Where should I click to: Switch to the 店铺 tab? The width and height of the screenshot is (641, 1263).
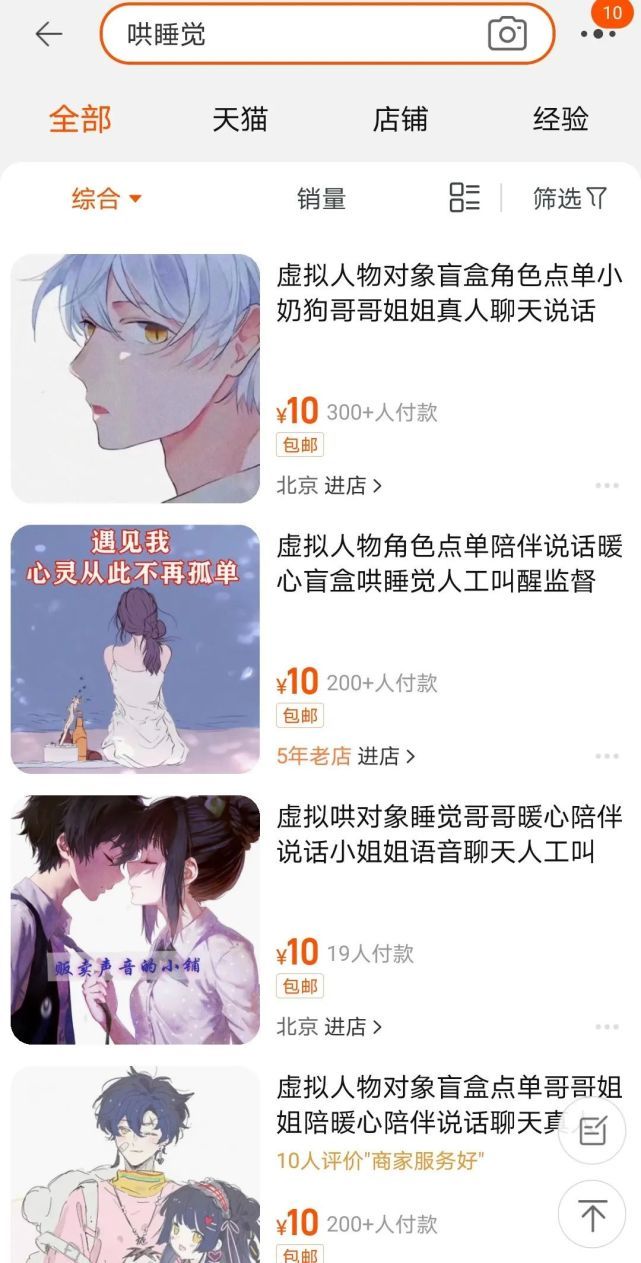click(400, 120)
